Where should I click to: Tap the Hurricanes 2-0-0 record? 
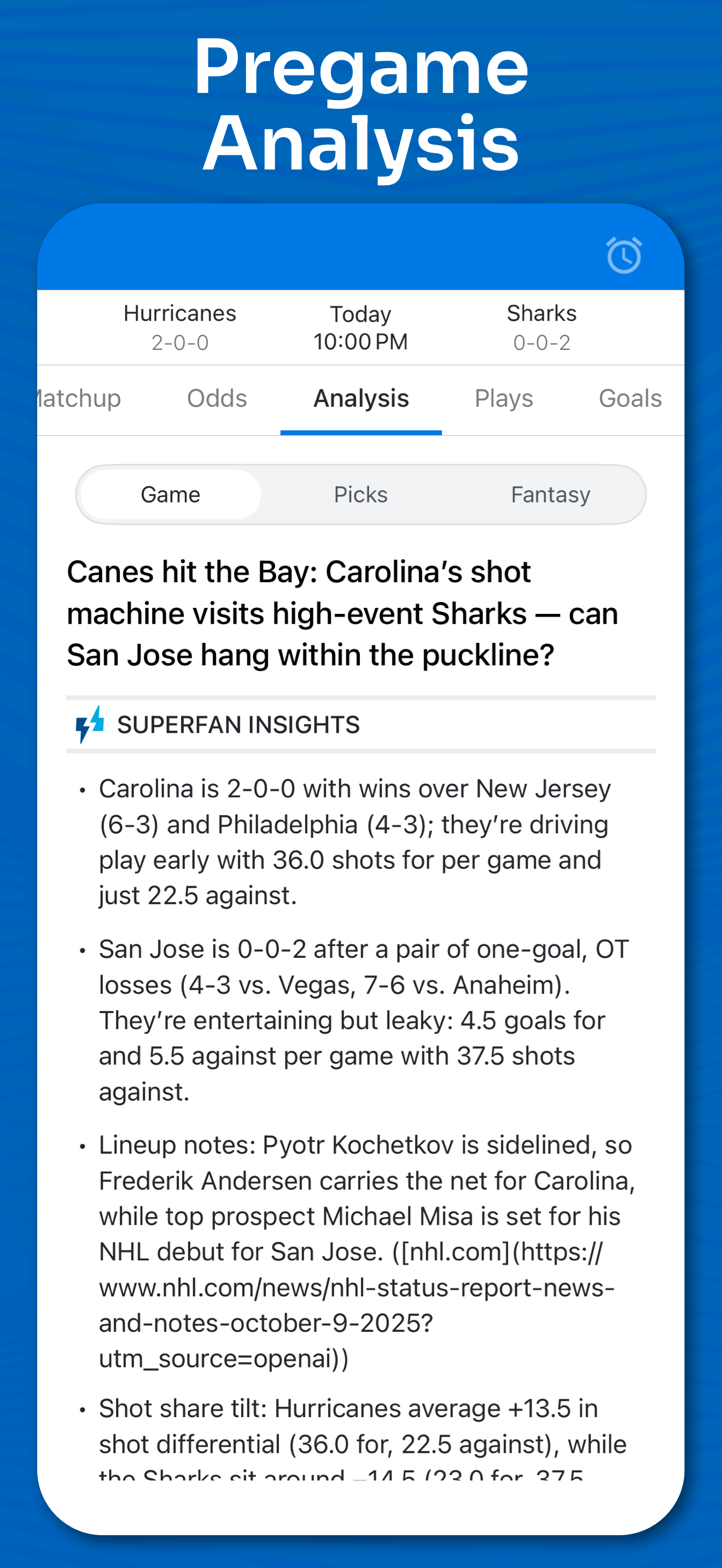coord(179,343)
